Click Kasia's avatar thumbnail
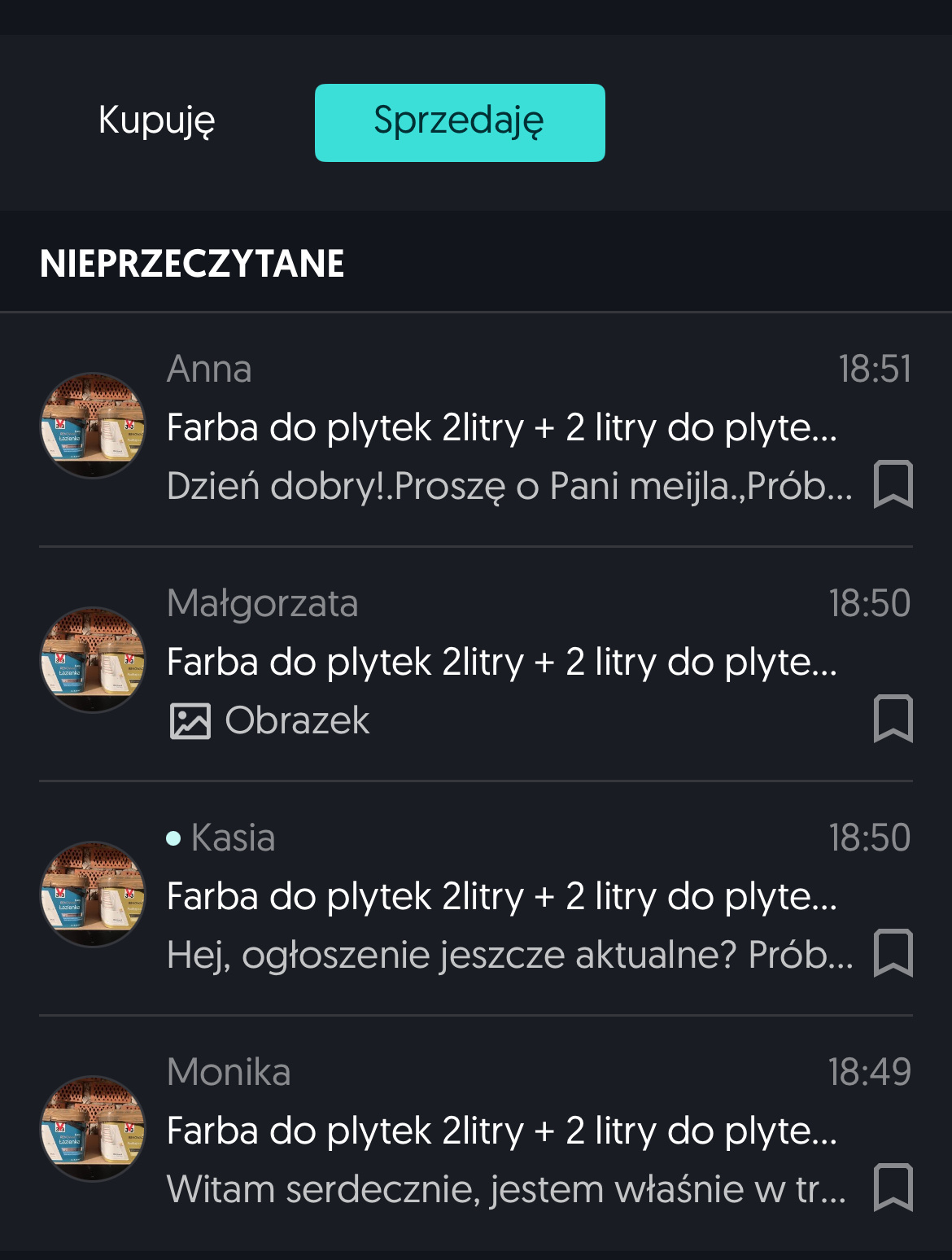The height and width of the screenshot is (1260, 952). (92, 895)
